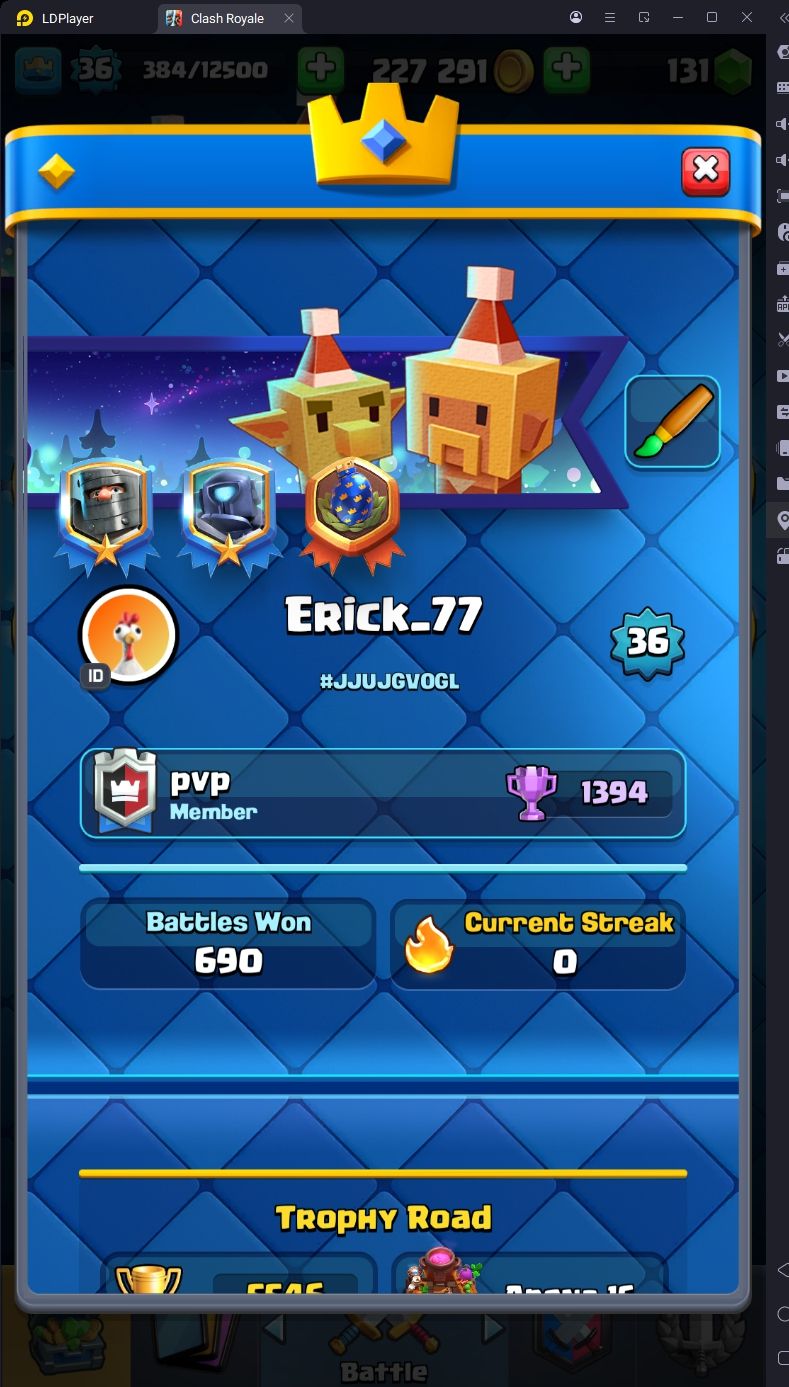
Task: Close the player profile window
Action: [705, 171]
